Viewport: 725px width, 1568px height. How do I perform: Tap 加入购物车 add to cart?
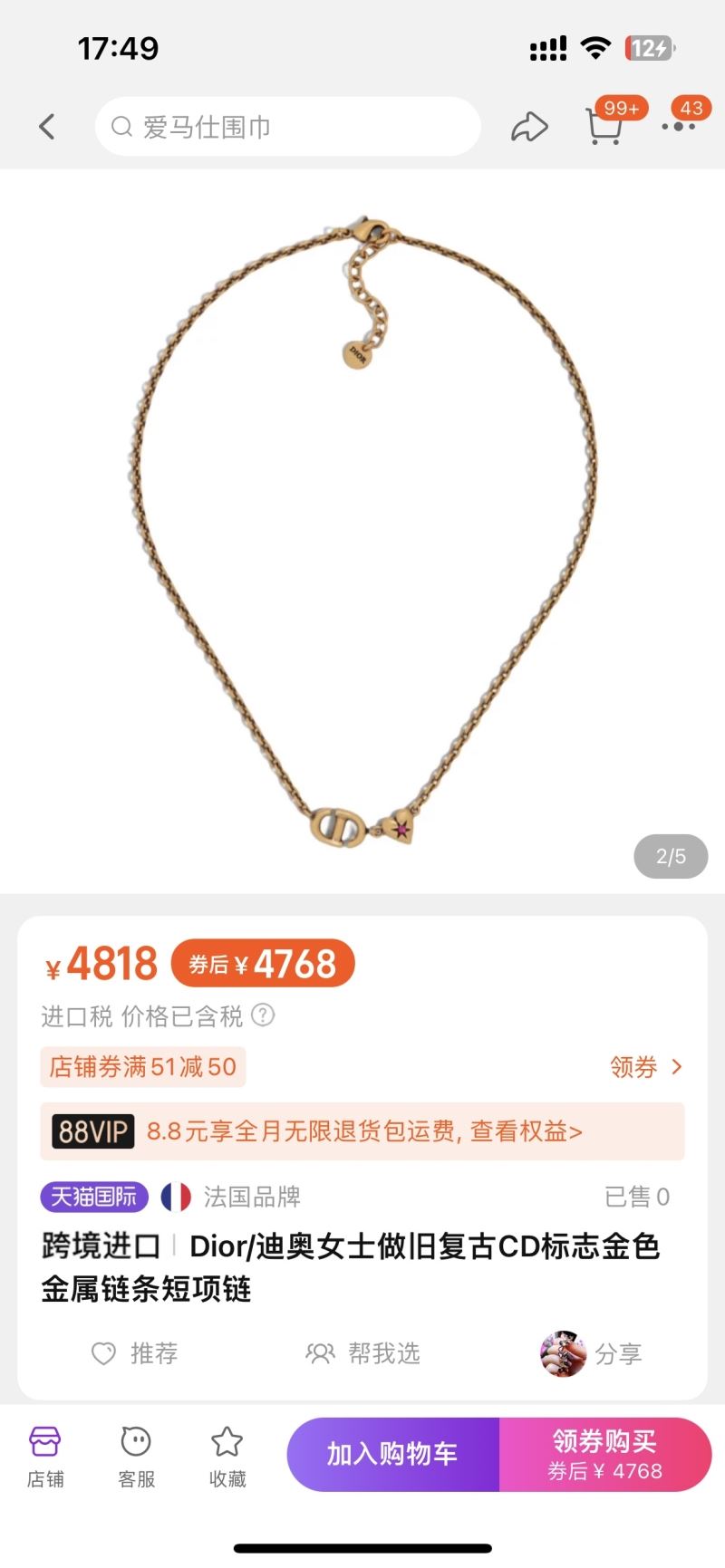(391, 1453)
